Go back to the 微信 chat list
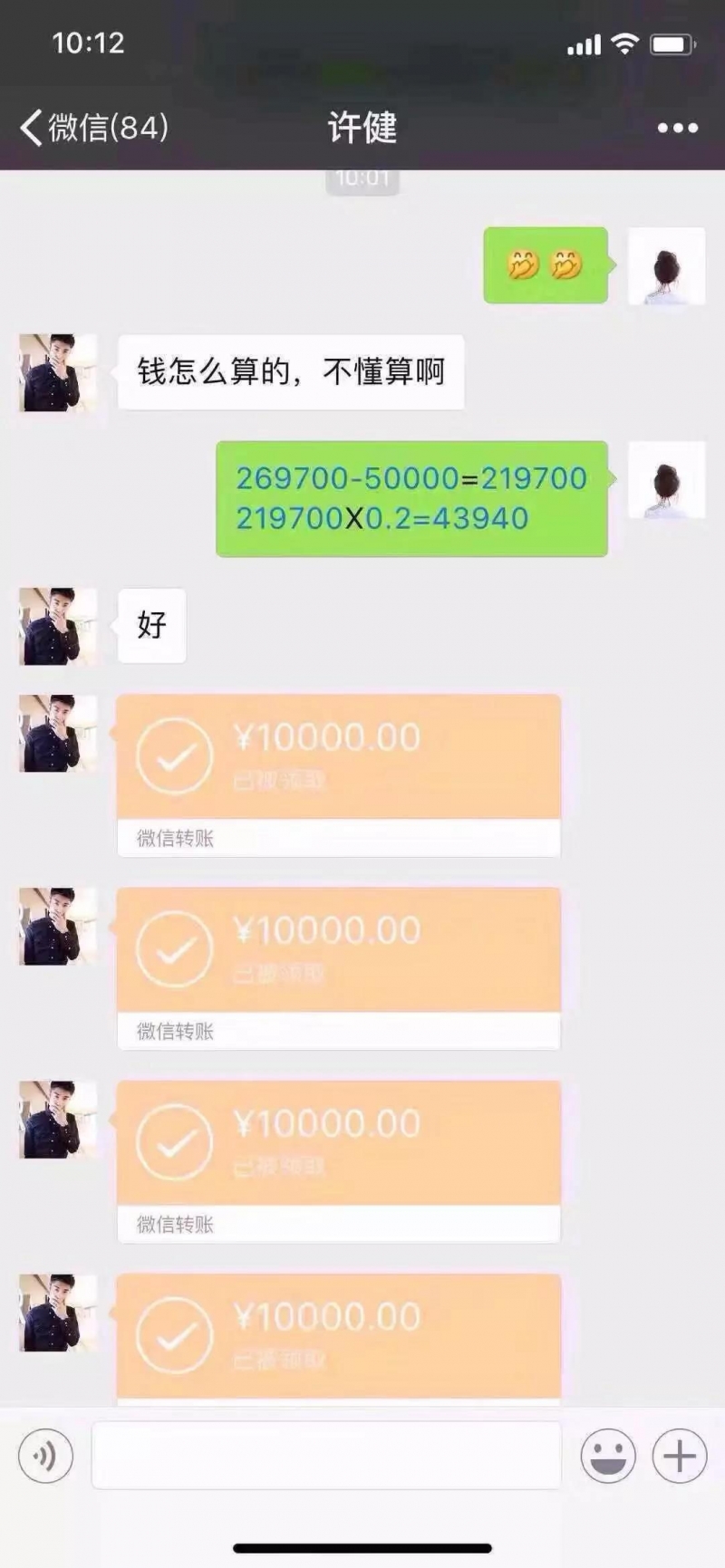This screenshot has width=725, height=1568. pos(93,128)
